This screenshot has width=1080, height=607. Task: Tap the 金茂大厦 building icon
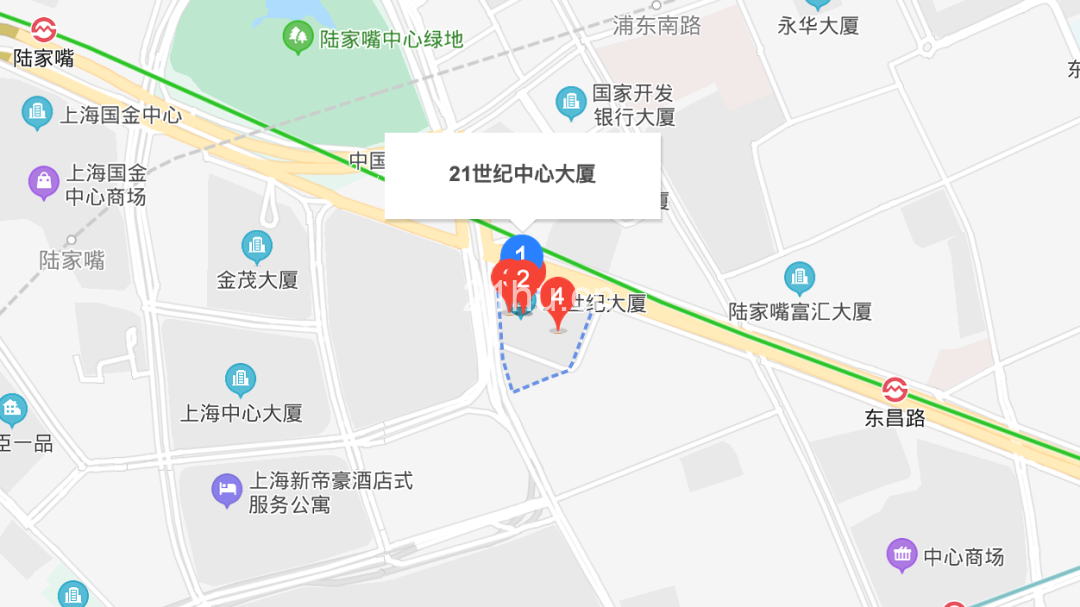tap(257, 246)
